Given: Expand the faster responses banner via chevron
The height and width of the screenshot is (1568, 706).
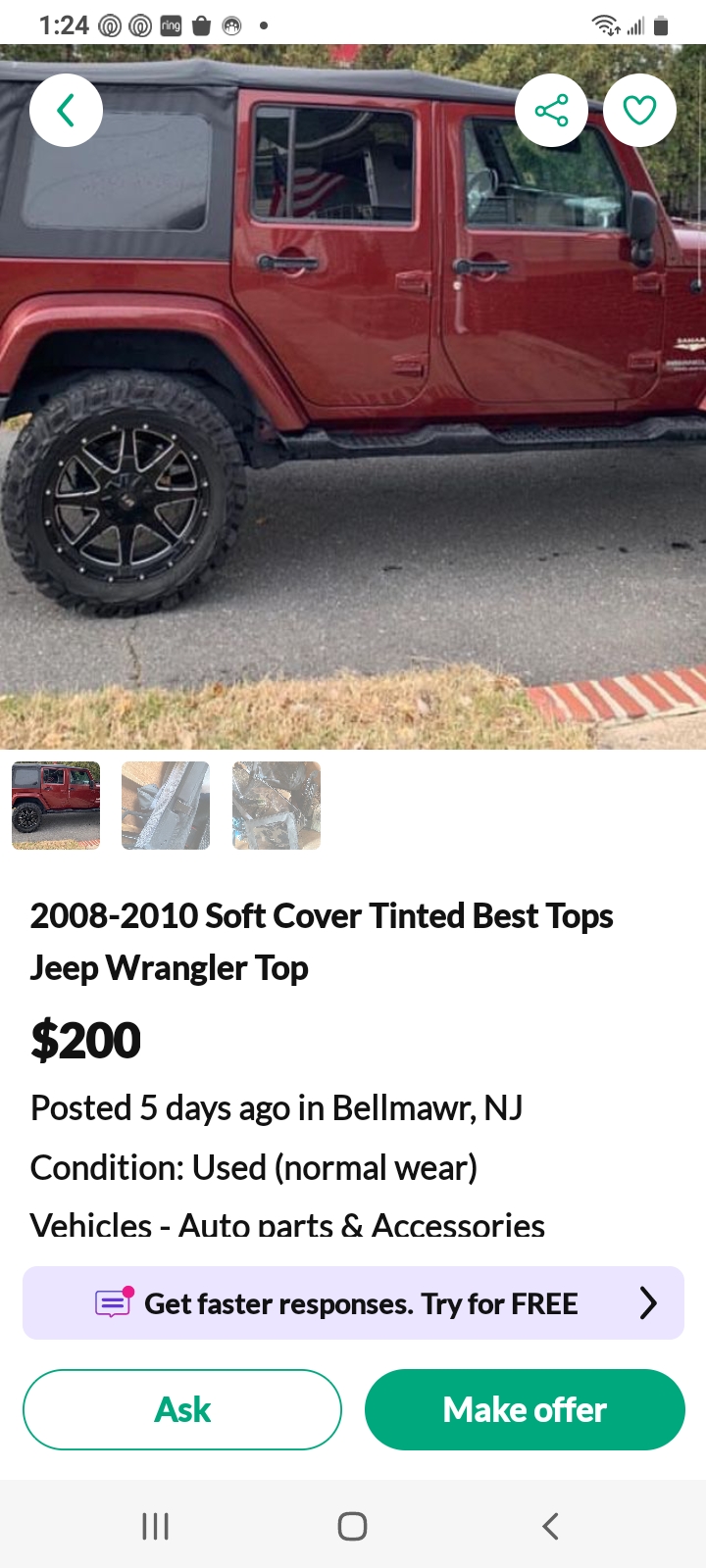Looking at the screenshot, I should [648, 1302].
